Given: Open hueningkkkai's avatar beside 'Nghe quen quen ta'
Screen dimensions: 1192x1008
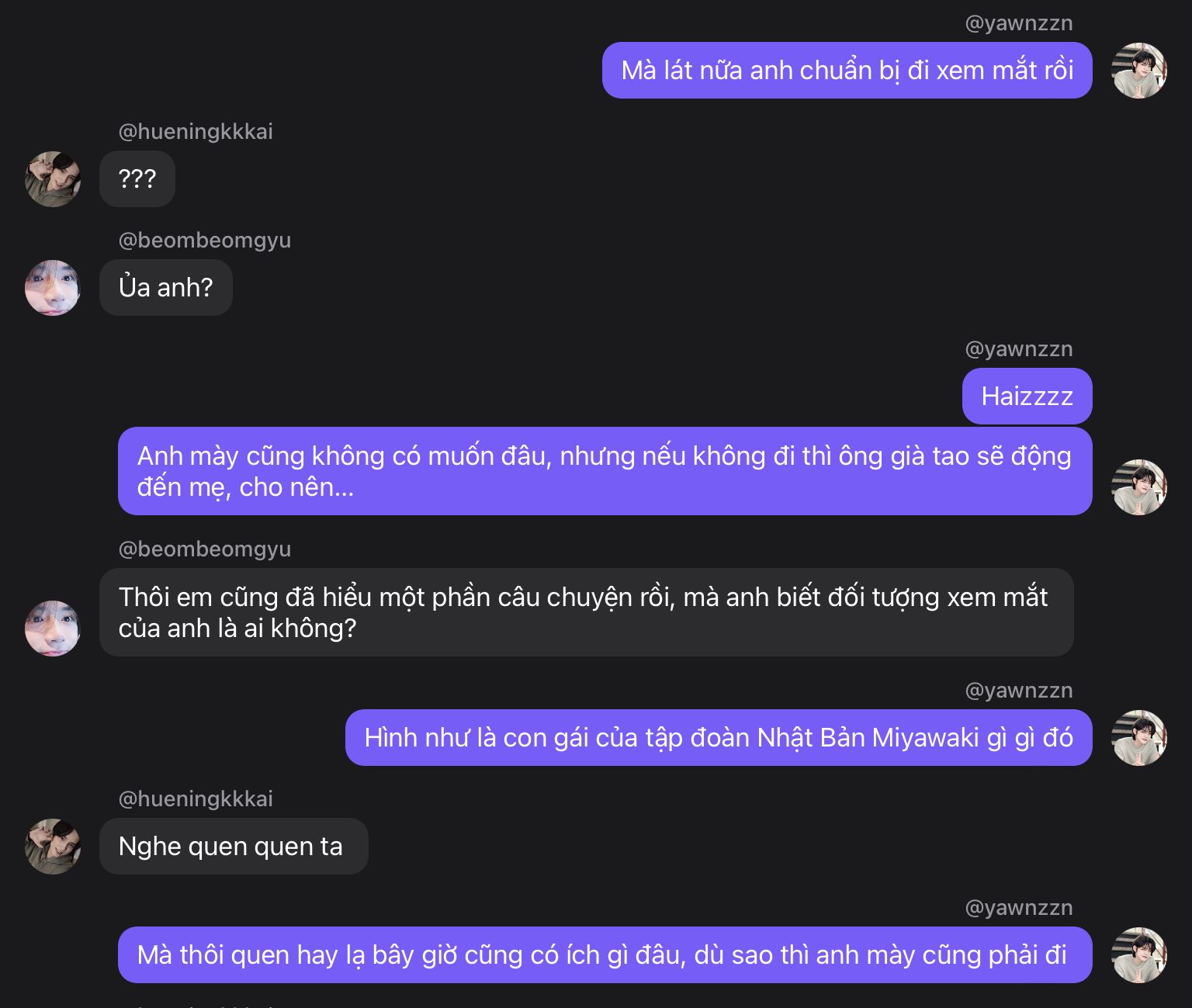Looking at the screenshot, I should point(53,847).
